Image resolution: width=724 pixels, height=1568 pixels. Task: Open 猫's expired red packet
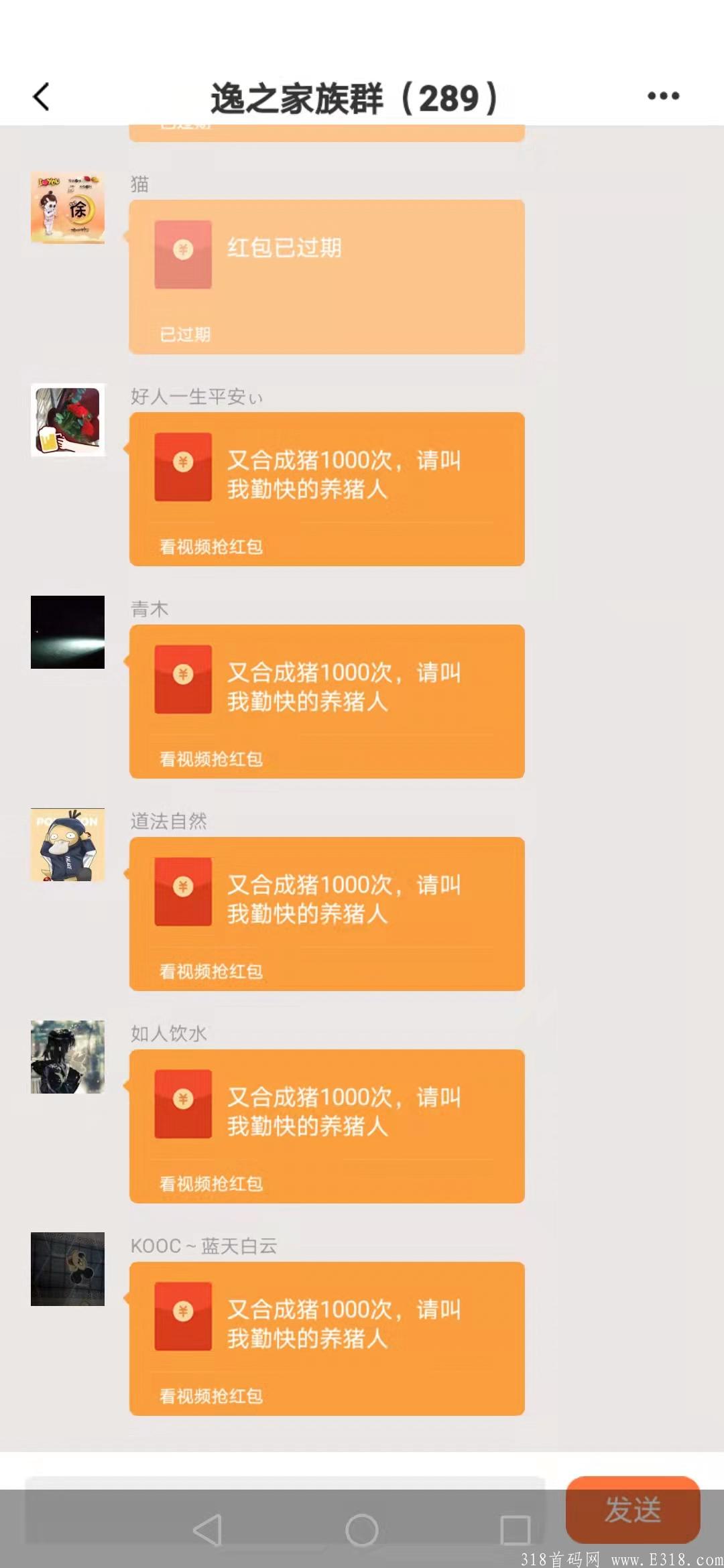pyautogui.click(x=326, y=277)
